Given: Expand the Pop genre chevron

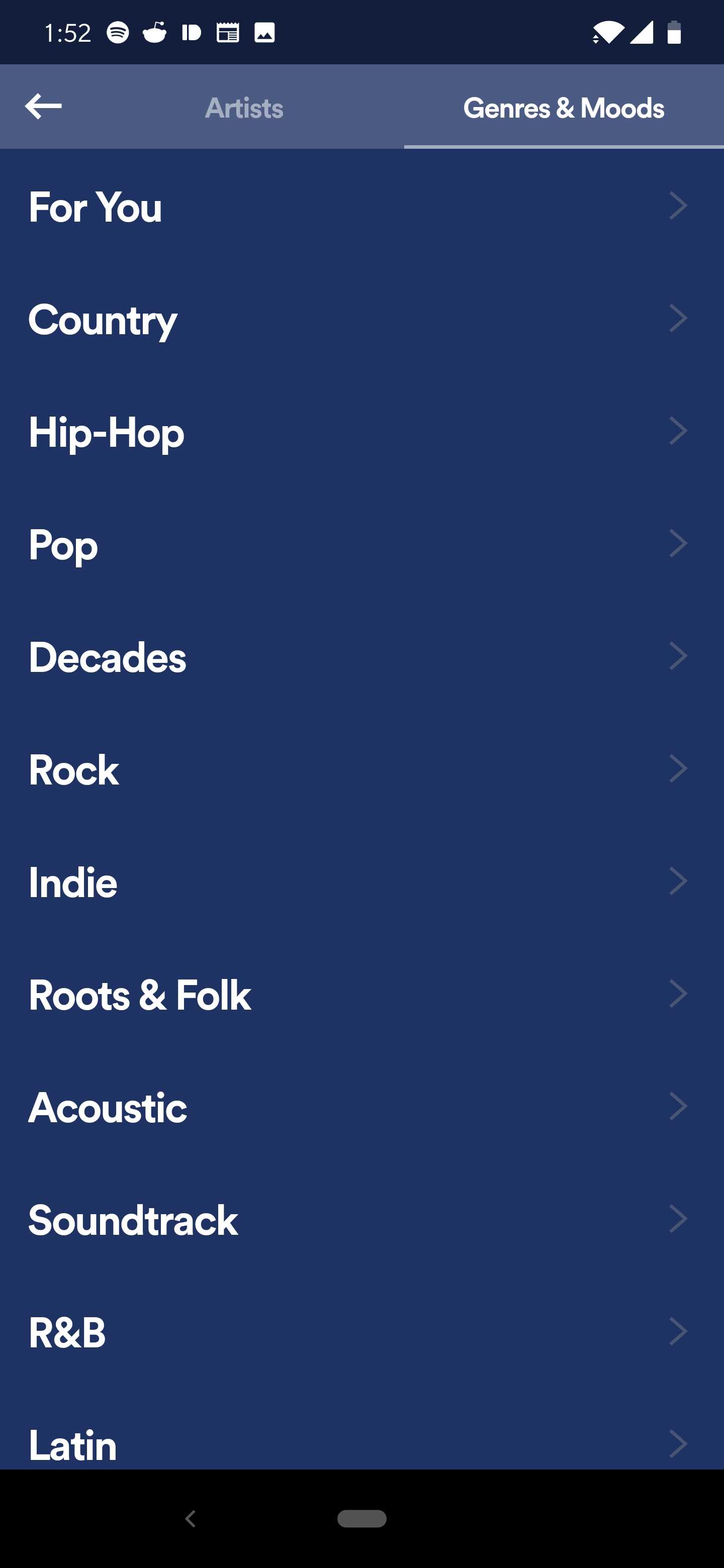Looking at the screenshot, I should click(678, 544).
